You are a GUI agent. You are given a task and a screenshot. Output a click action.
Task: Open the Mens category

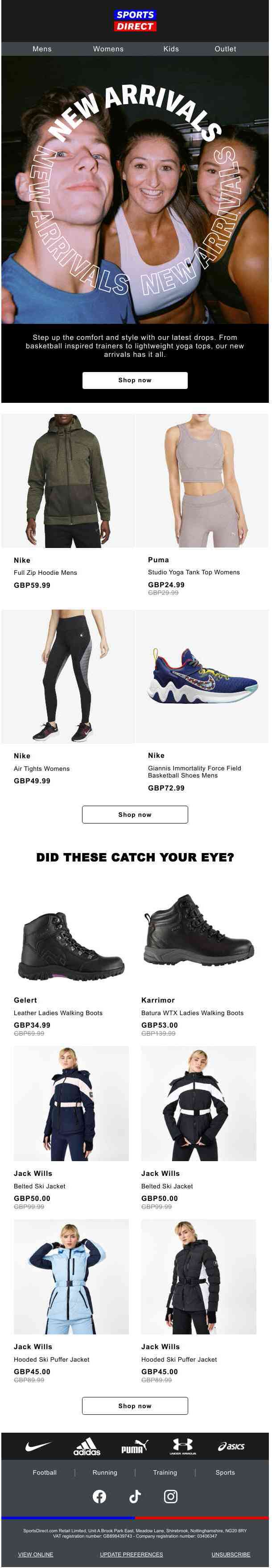tap(42, 49)
